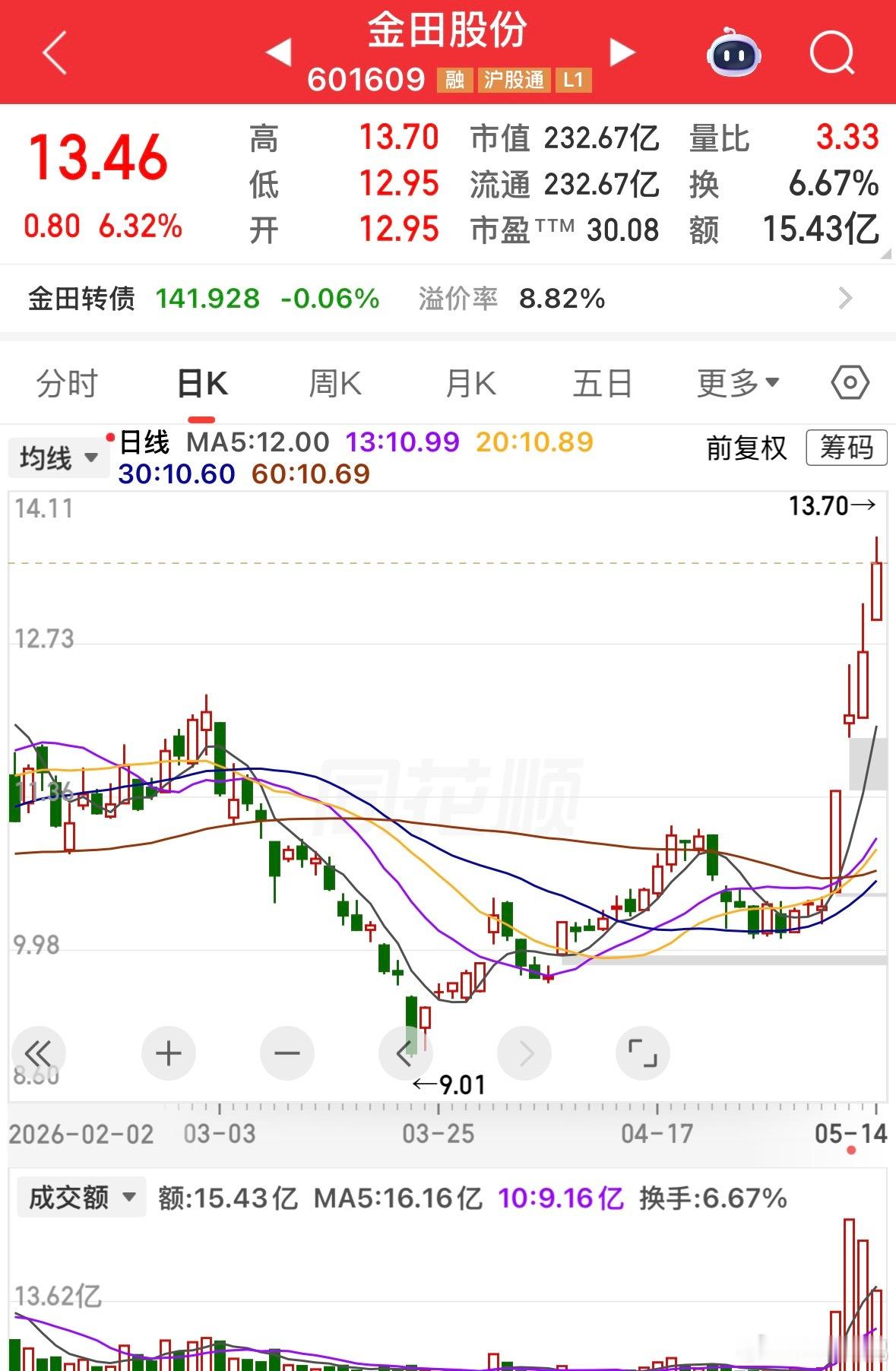Image resolution: width=896 pixels, height=1371 pixels.
Task: Expand the 成交额 indicator dropdown
Action: tap(81, 1198)
